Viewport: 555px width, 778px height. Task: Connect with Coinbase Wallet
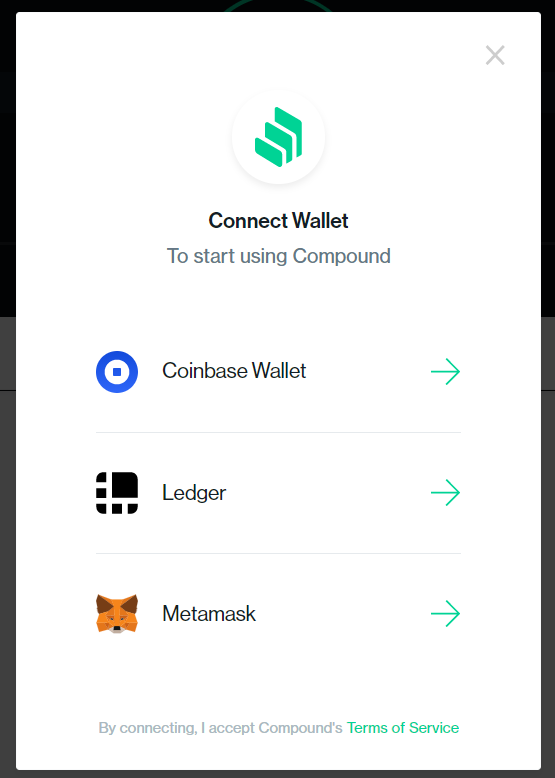pos(278,372)
